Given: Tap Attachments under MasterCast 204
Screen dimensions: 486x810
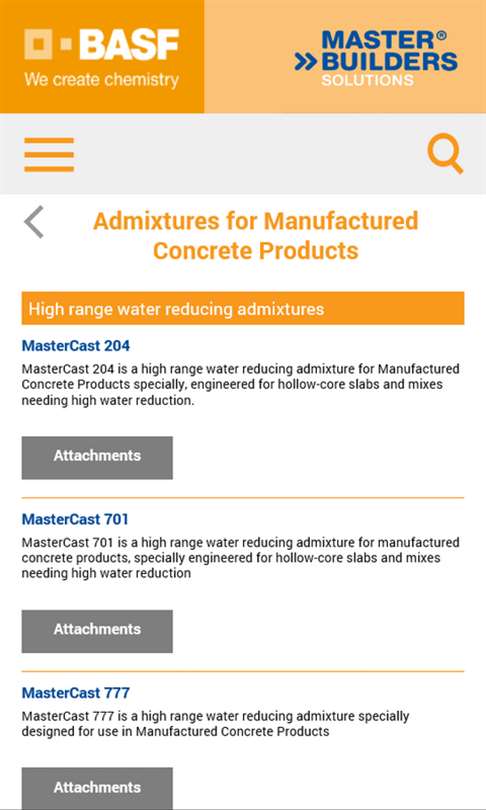Looking at the screenshot, I should click(x=97, y=458).
